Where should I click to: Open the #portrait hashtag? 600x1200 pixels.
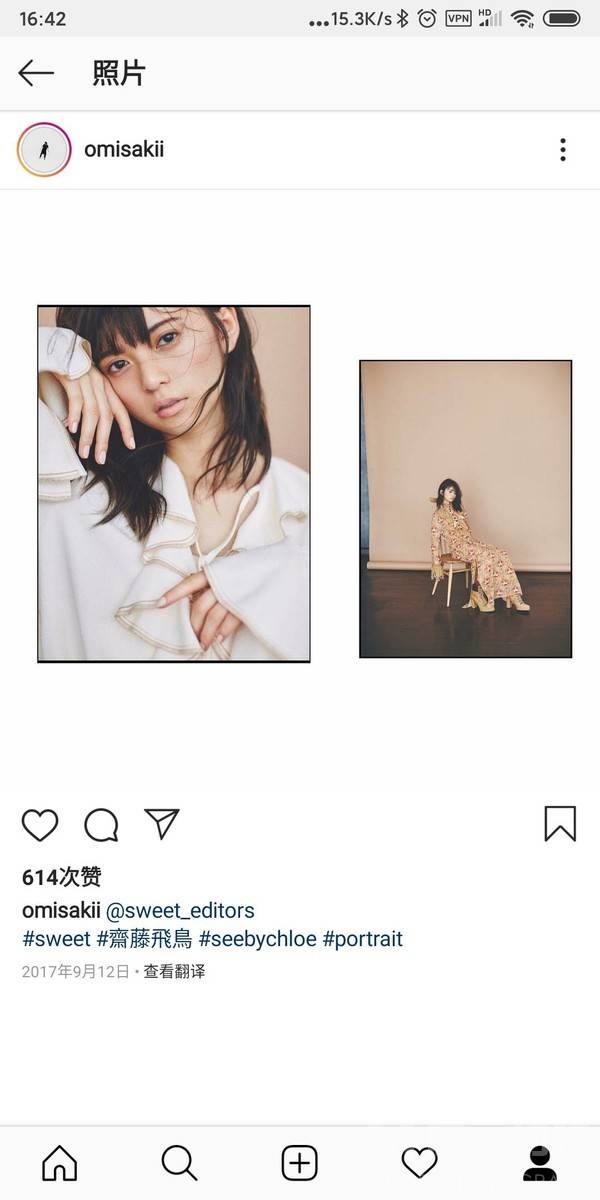[x=362, y=939]
